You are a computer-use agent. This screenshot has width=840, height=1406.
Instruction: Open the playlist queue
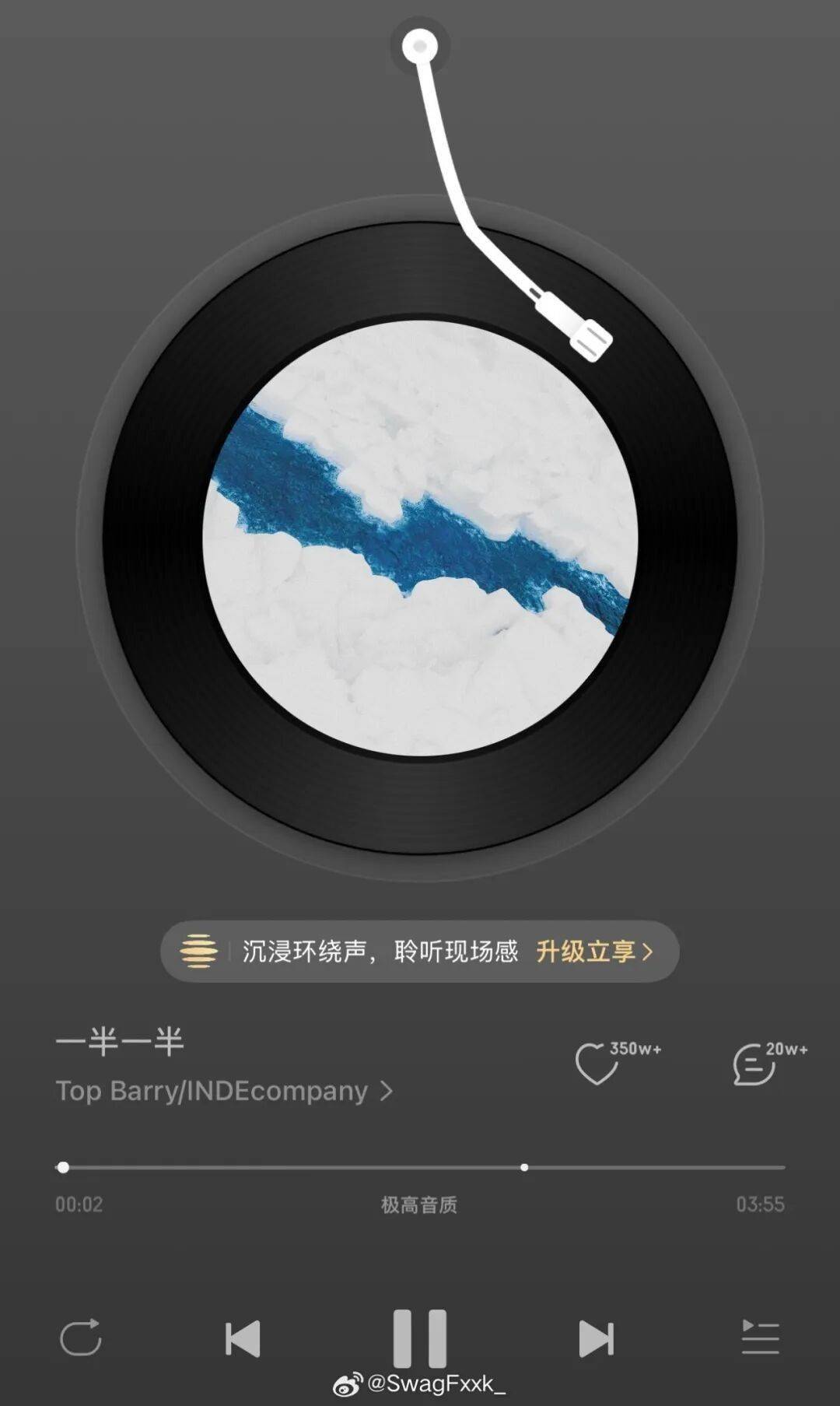coord(760,1338)
